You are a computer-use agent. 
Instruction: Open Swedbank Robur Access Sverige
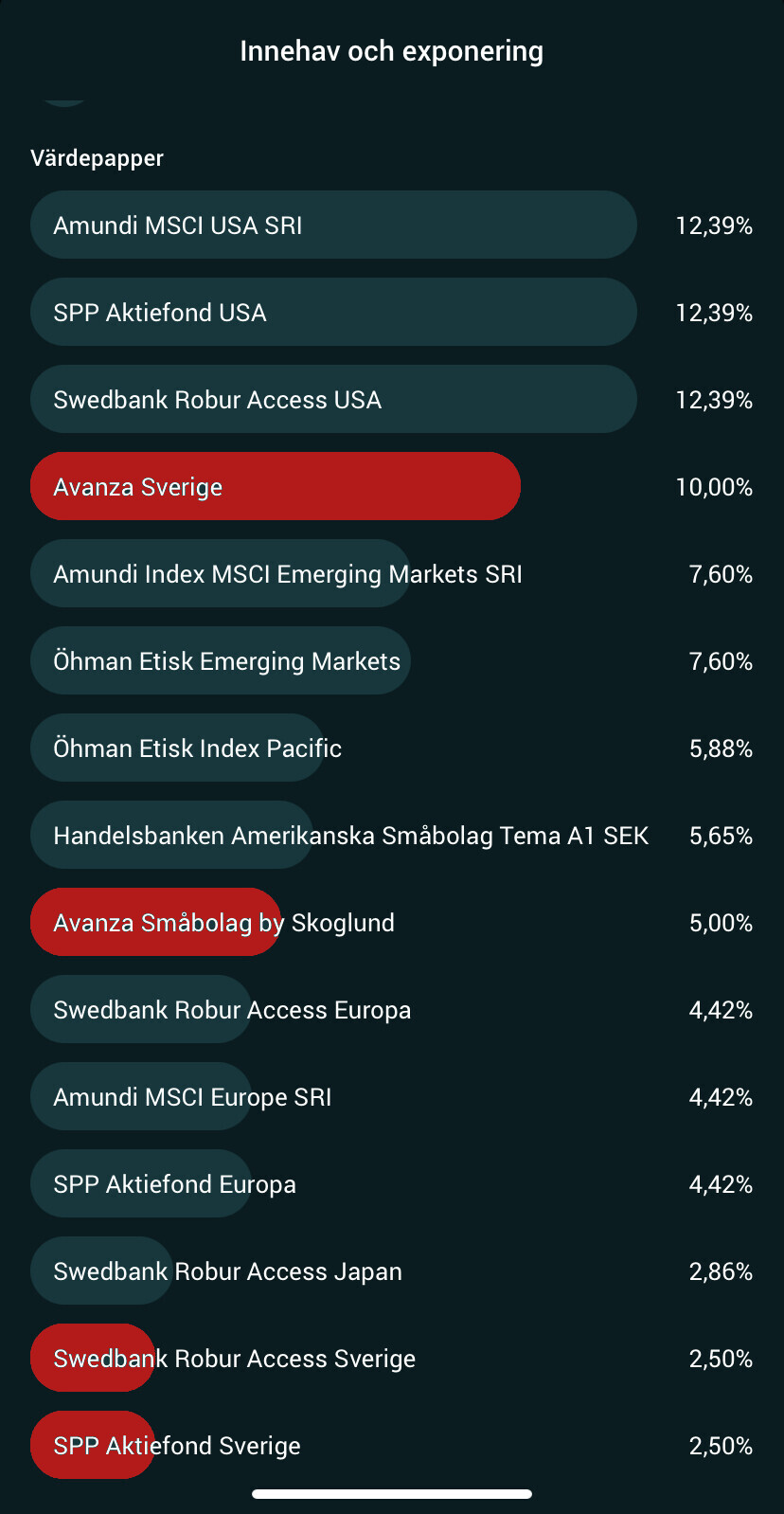(234, 1359)
